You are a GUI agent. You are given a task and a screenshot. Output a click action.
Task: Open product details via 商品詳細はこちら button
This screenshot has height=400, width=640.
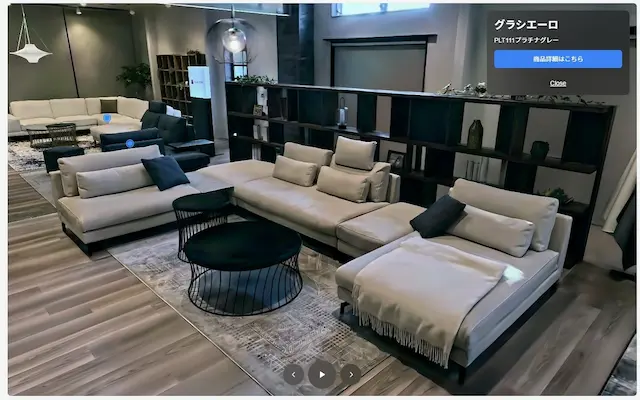557,59
